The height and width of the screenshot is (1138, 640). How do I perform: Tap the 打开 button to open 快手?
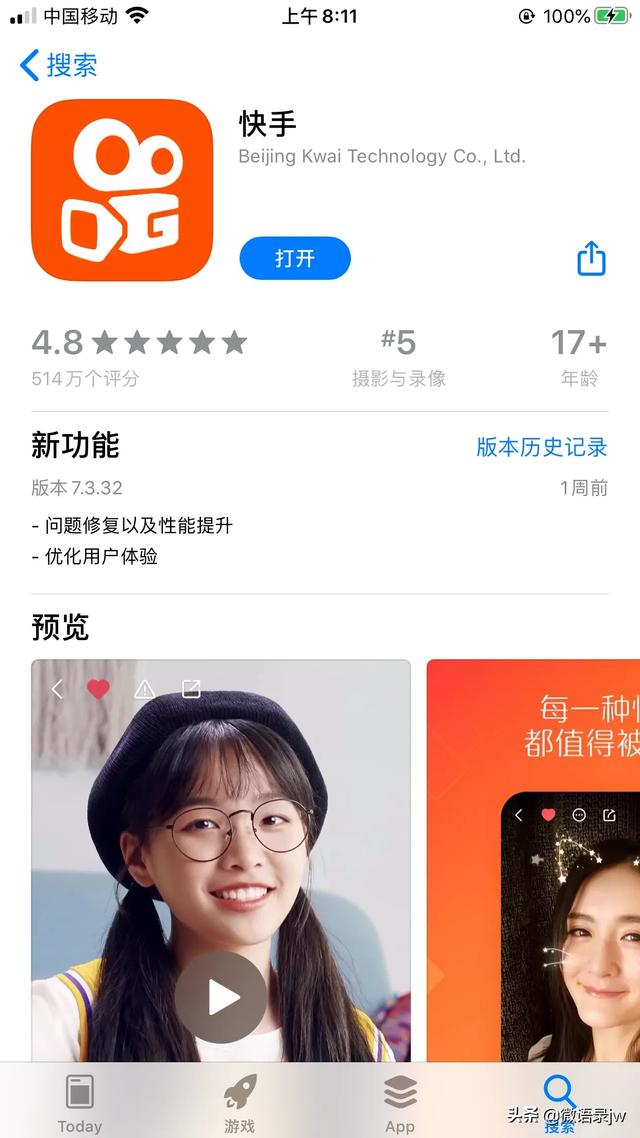[295, 258]
